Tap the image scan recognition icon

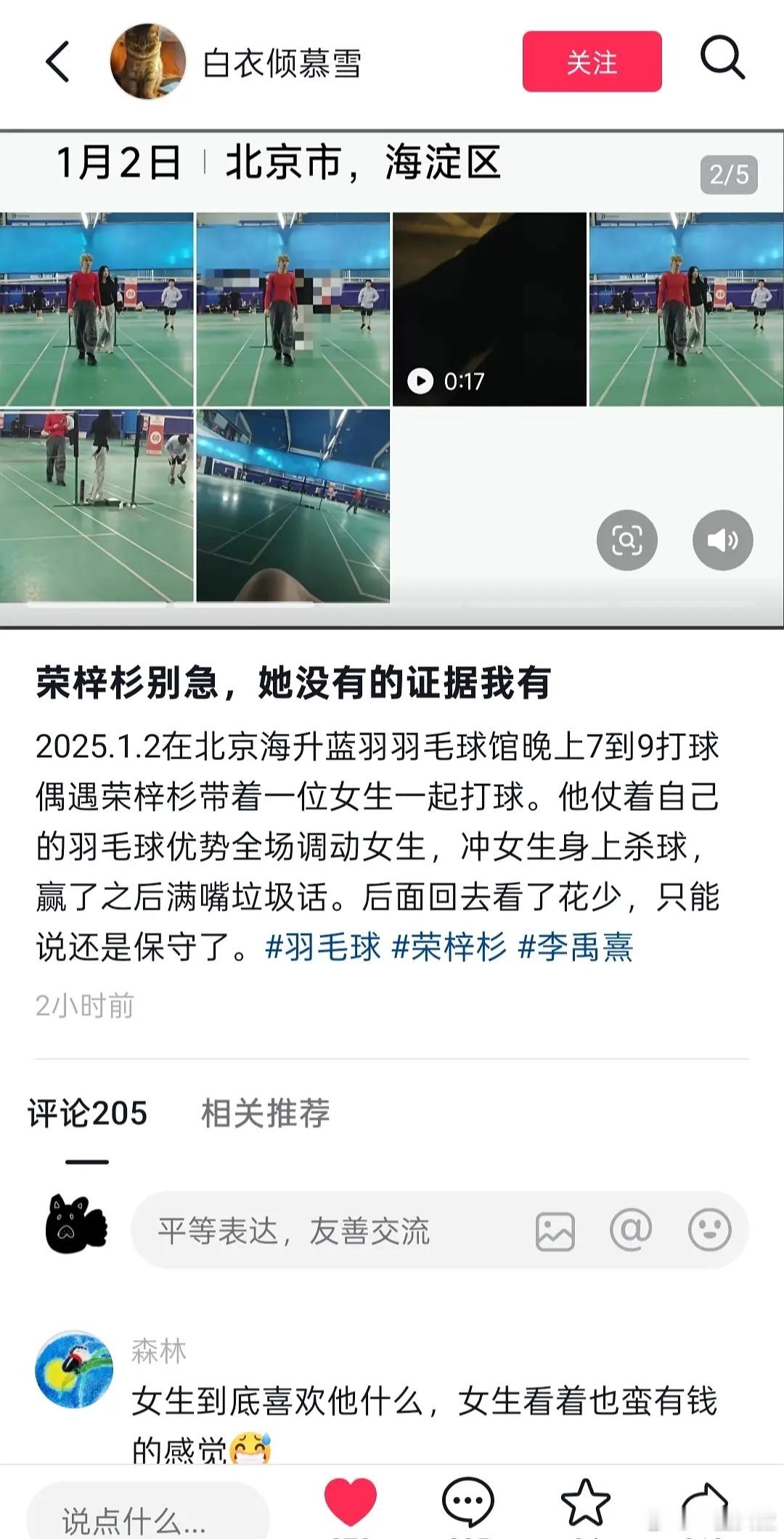627,540
